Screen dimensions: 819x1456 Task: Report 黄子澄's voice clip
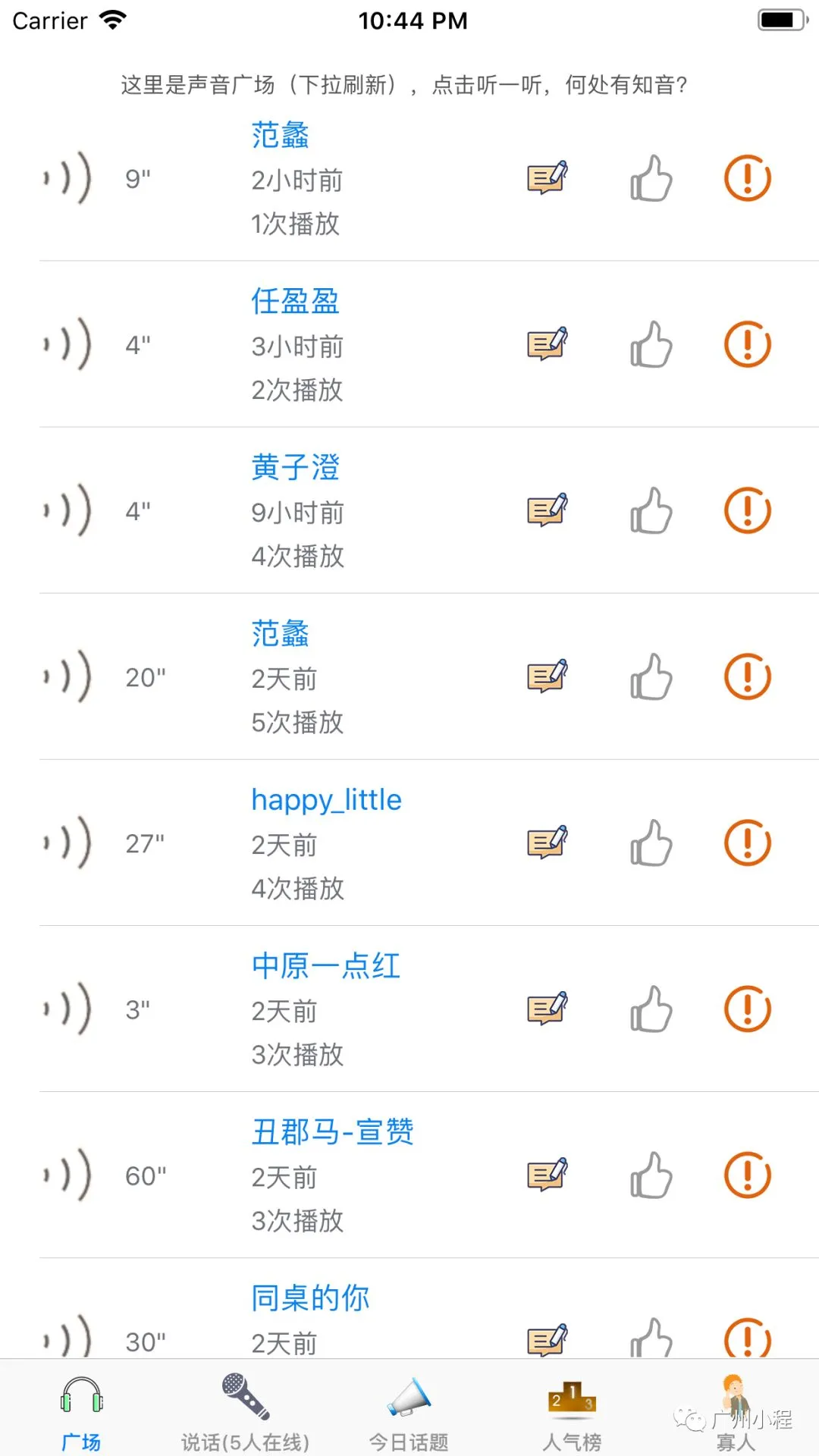[x=748, y=511]
